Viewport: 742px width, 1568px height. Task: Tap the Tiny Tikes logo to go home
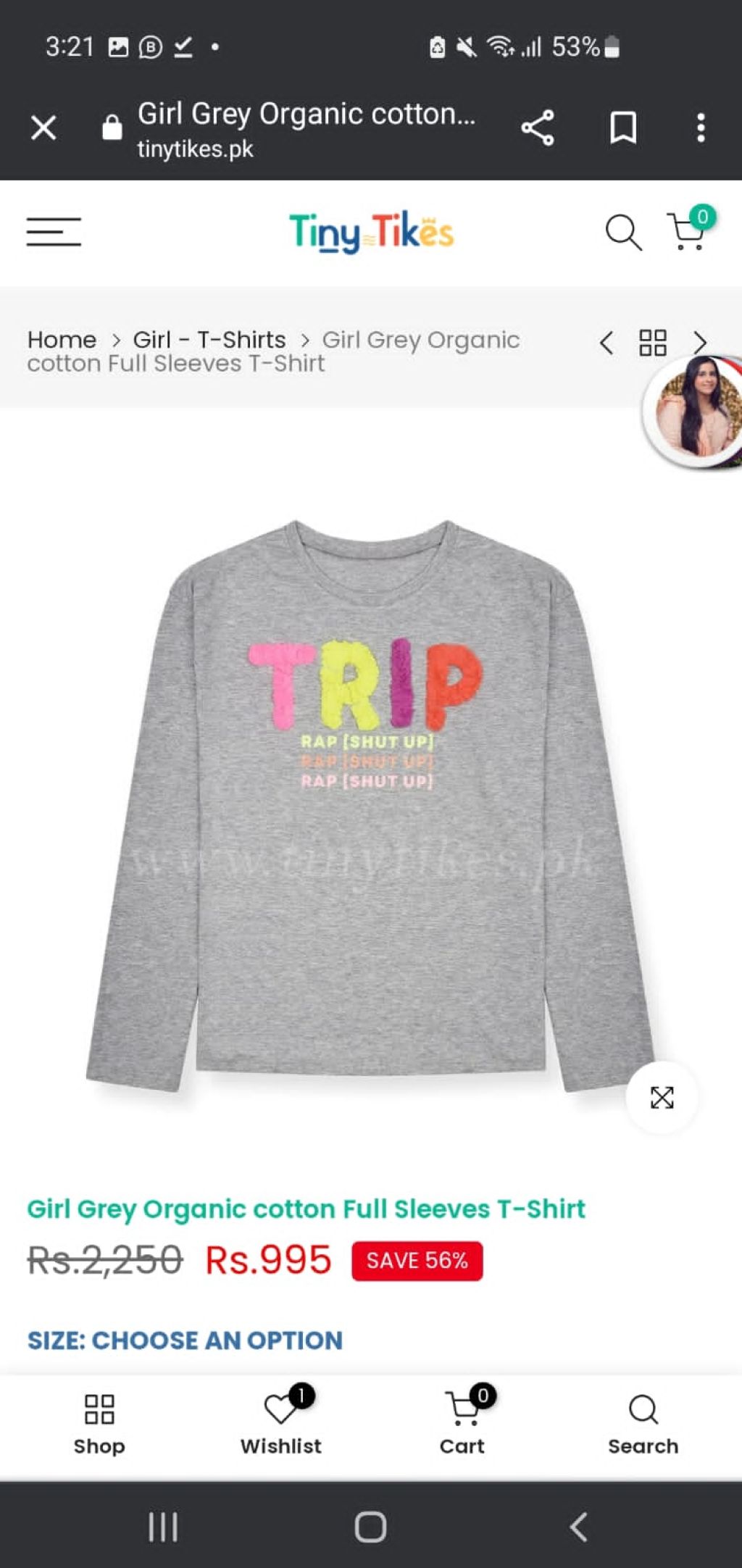point(371,233)
